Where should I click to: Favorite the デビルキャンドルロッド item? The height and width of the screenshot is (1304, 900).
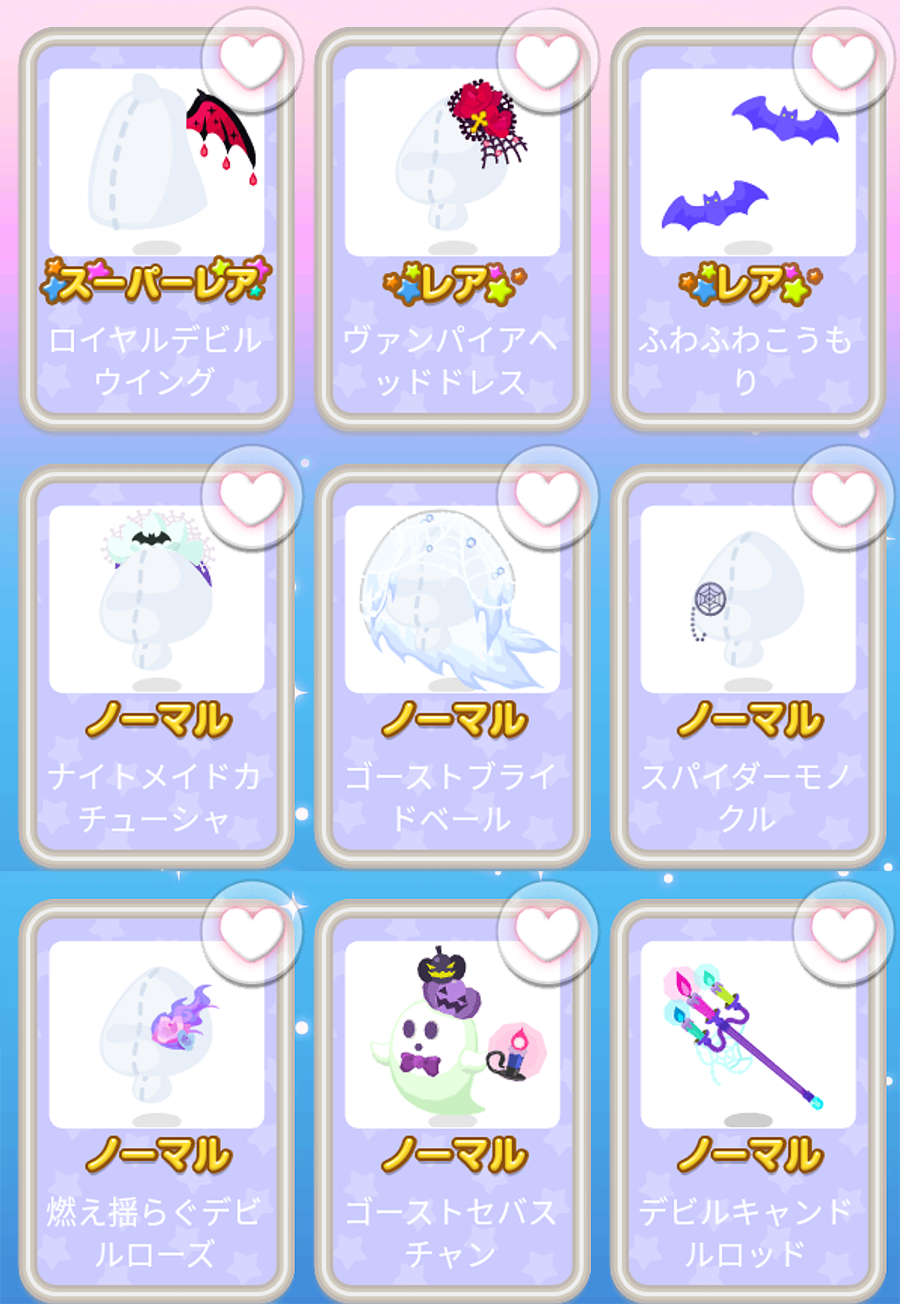click(x=843, y=931)
